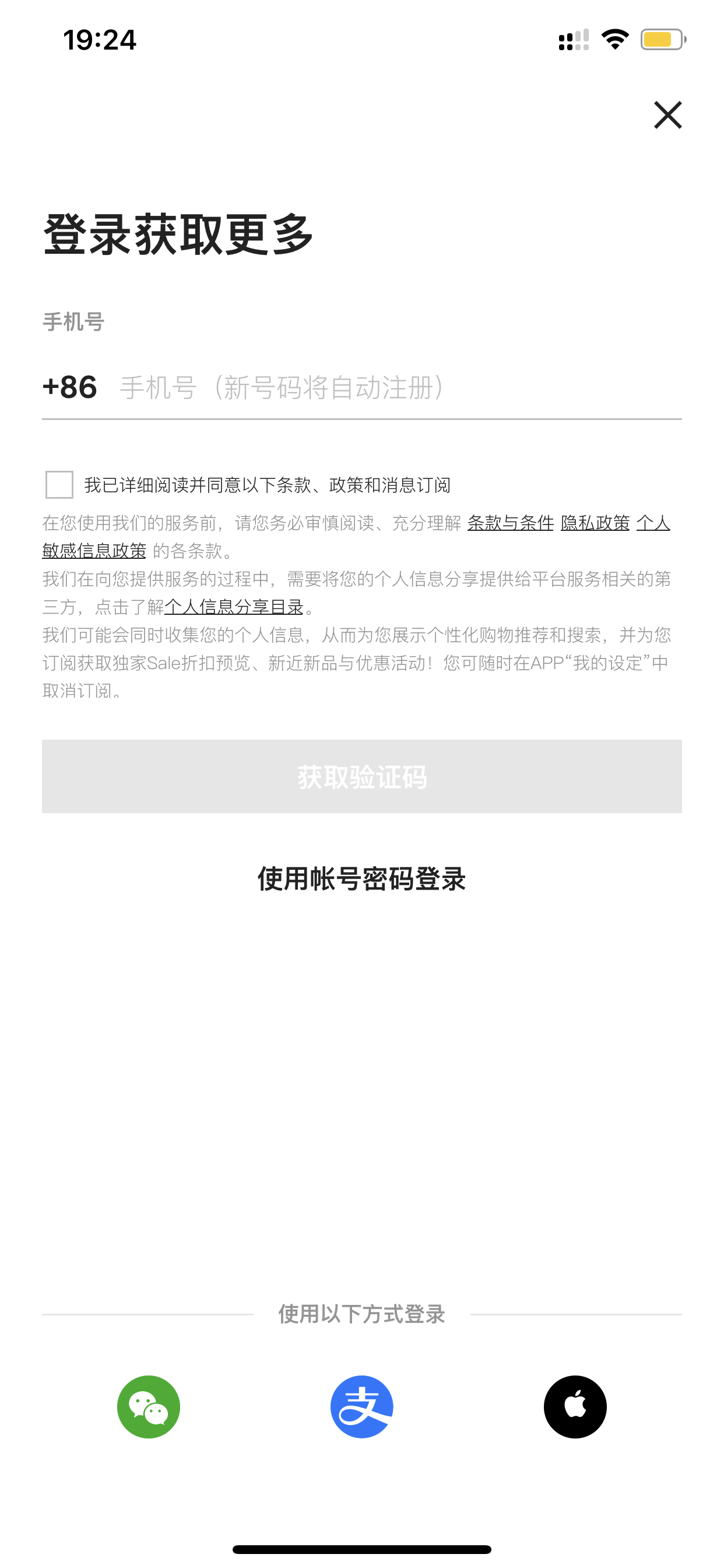Tap the 获取验证码 button
This screenshot has width=724, height=1568.
coord(362,776)
